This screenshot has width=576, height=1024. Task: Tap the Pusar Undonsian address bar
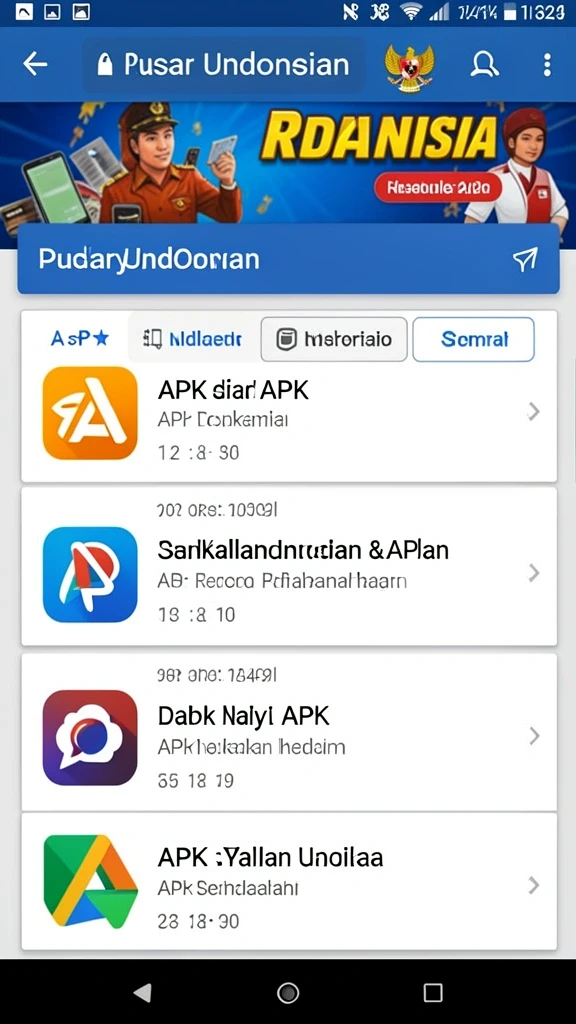[x=223, y=65]
